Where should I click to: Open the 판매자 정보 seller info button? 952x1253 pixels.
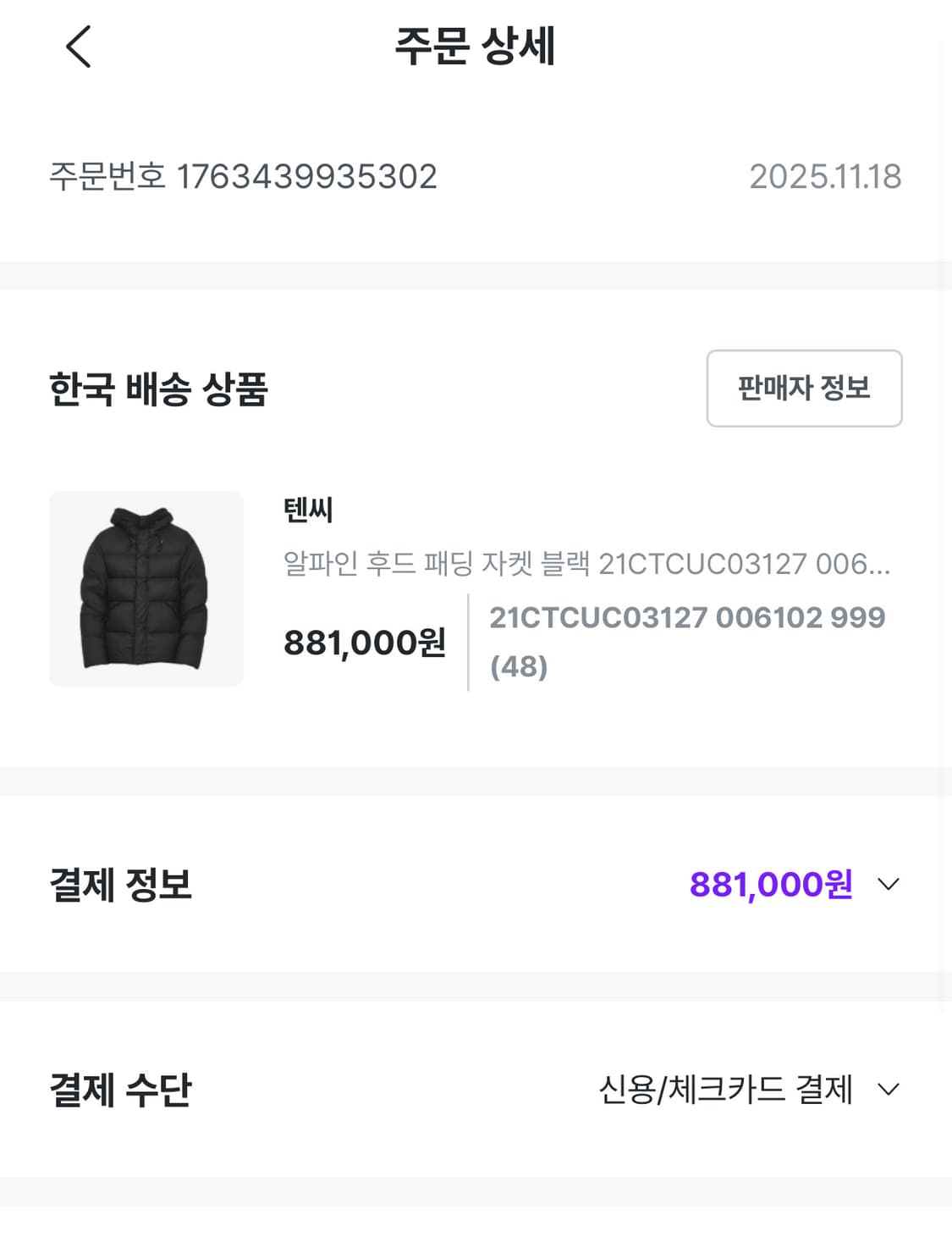(x=802, y=389)
